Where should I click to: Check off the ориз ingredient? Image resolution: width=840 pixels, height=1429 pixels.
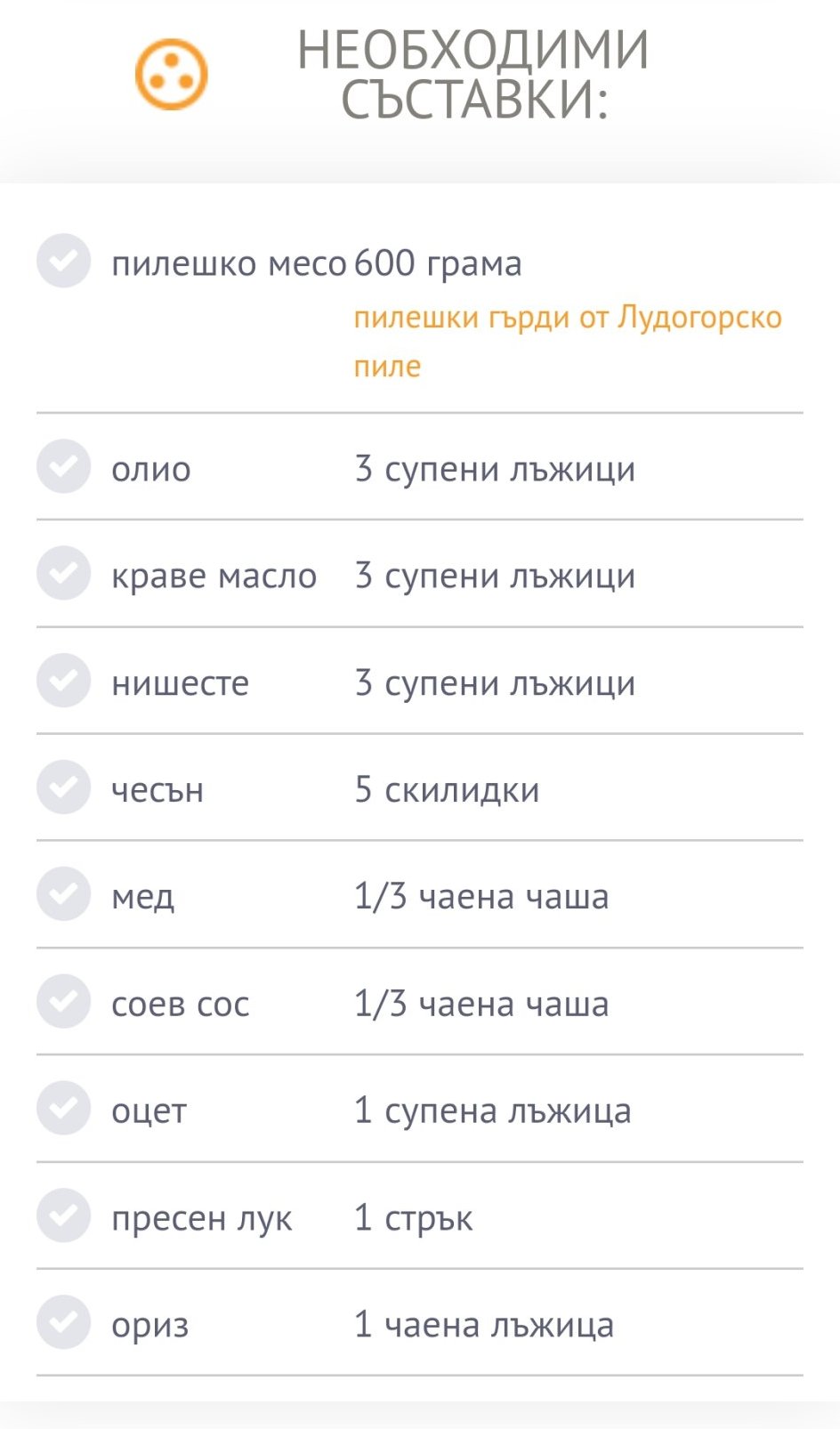tap(63, 1323)
